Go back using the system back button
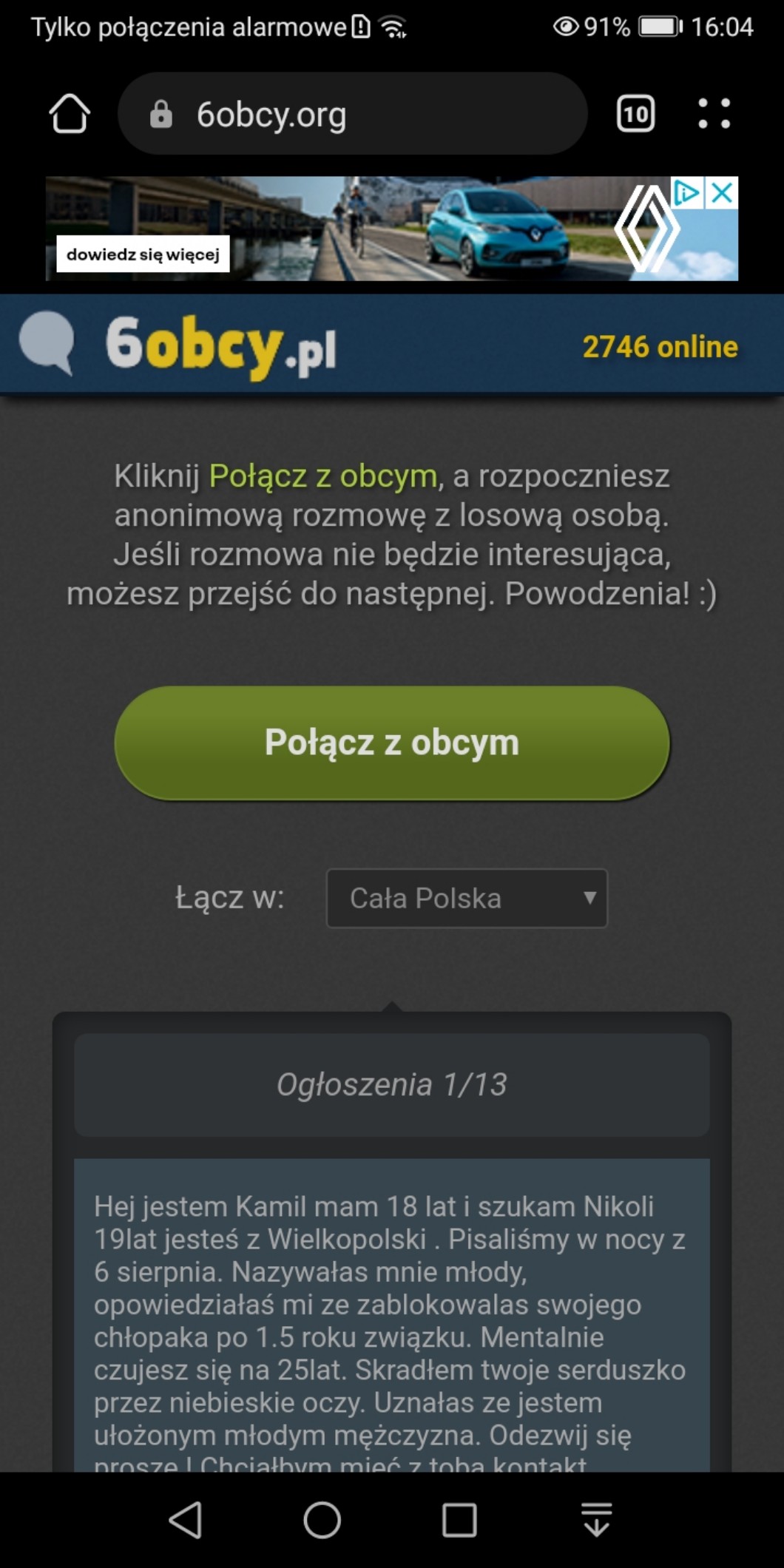The image size is (784, 1568). coord(186,1521)
